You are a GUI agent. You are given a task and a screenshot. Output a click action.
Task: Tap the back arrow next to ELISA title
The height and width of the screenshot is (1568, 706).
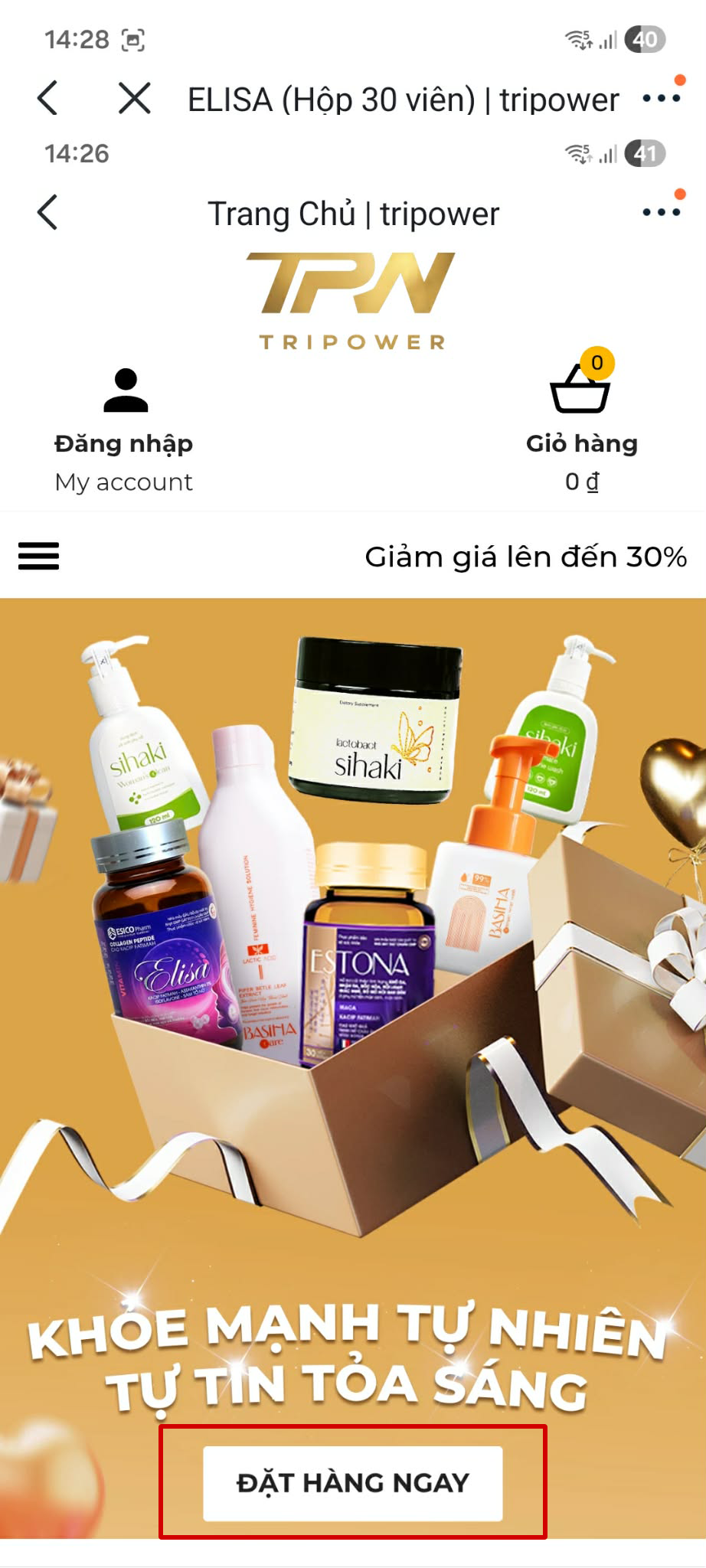click(48, 99)
